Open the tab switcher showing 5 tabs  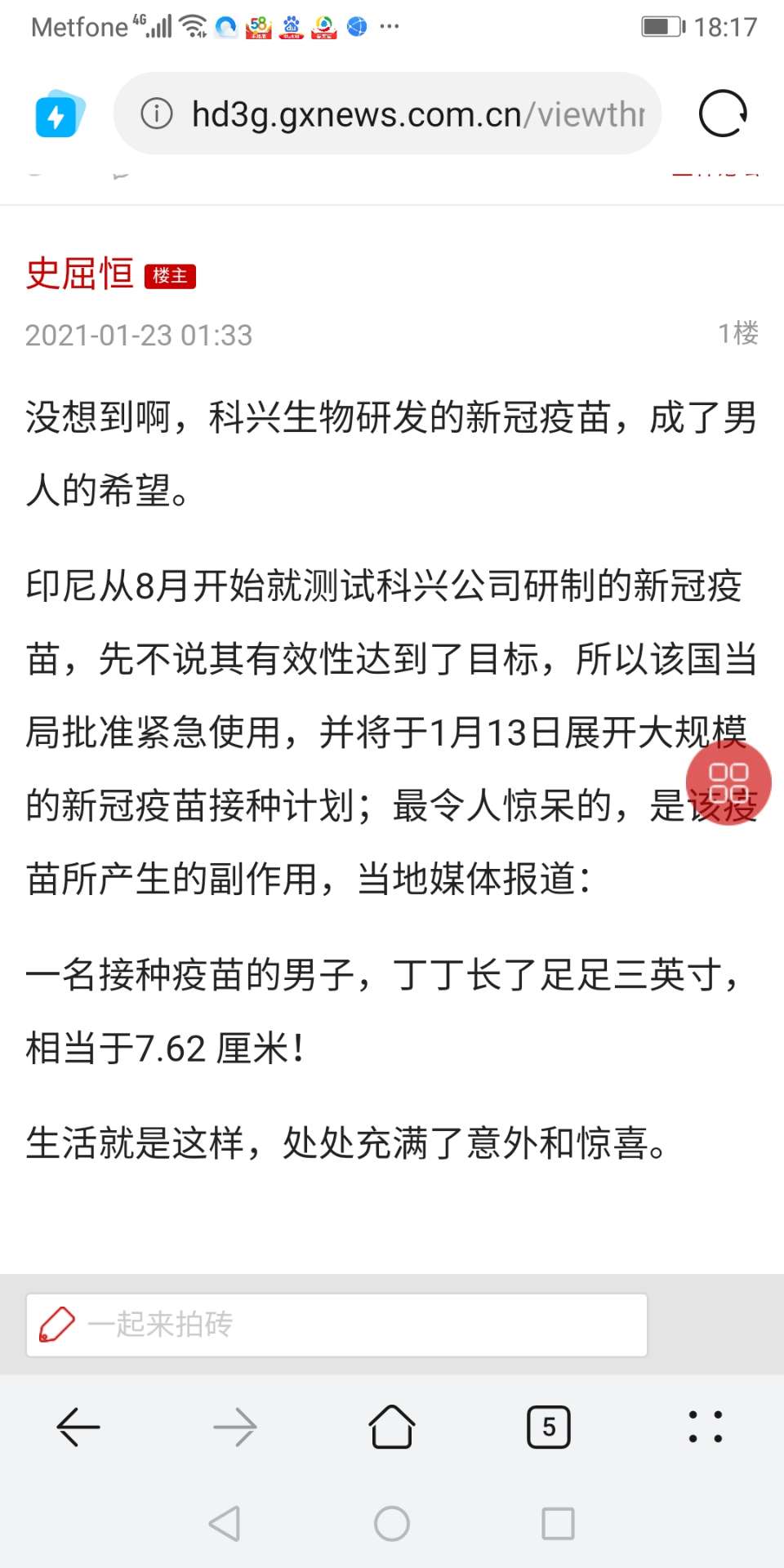(x=549, y=1427)
